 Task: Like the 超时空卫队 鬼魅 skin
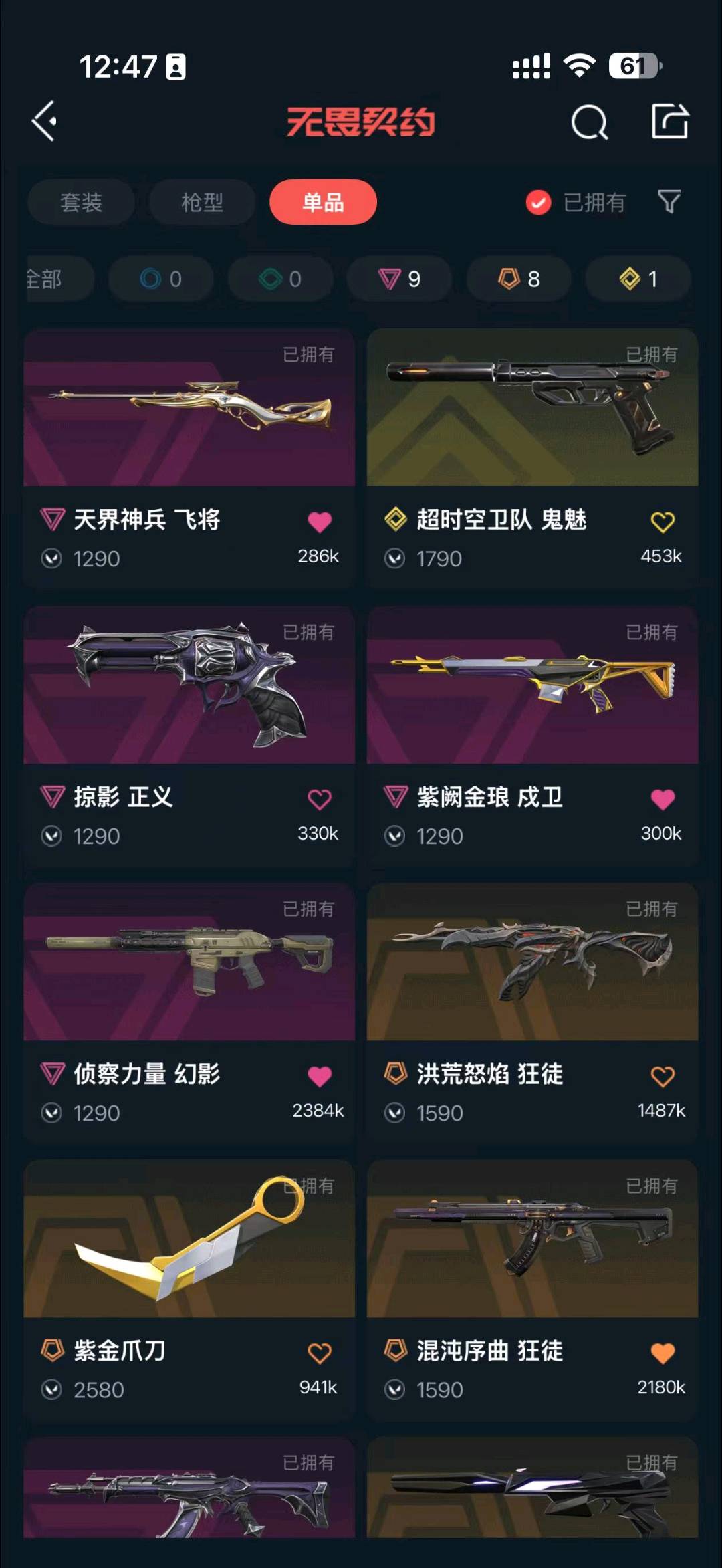tap(663, 522)
